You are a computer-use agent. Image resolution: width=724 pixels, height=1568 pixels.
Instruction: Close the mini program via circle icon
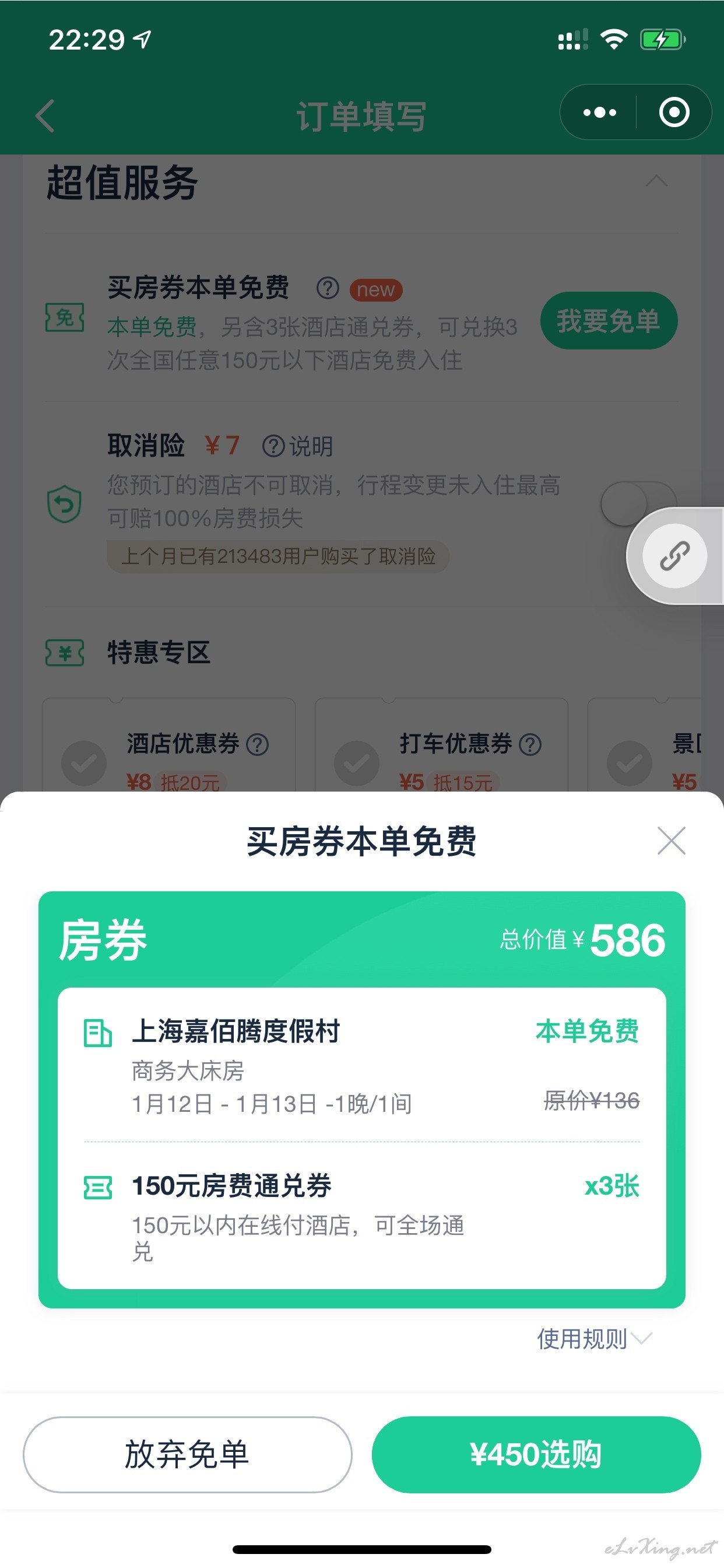point(674,113)
